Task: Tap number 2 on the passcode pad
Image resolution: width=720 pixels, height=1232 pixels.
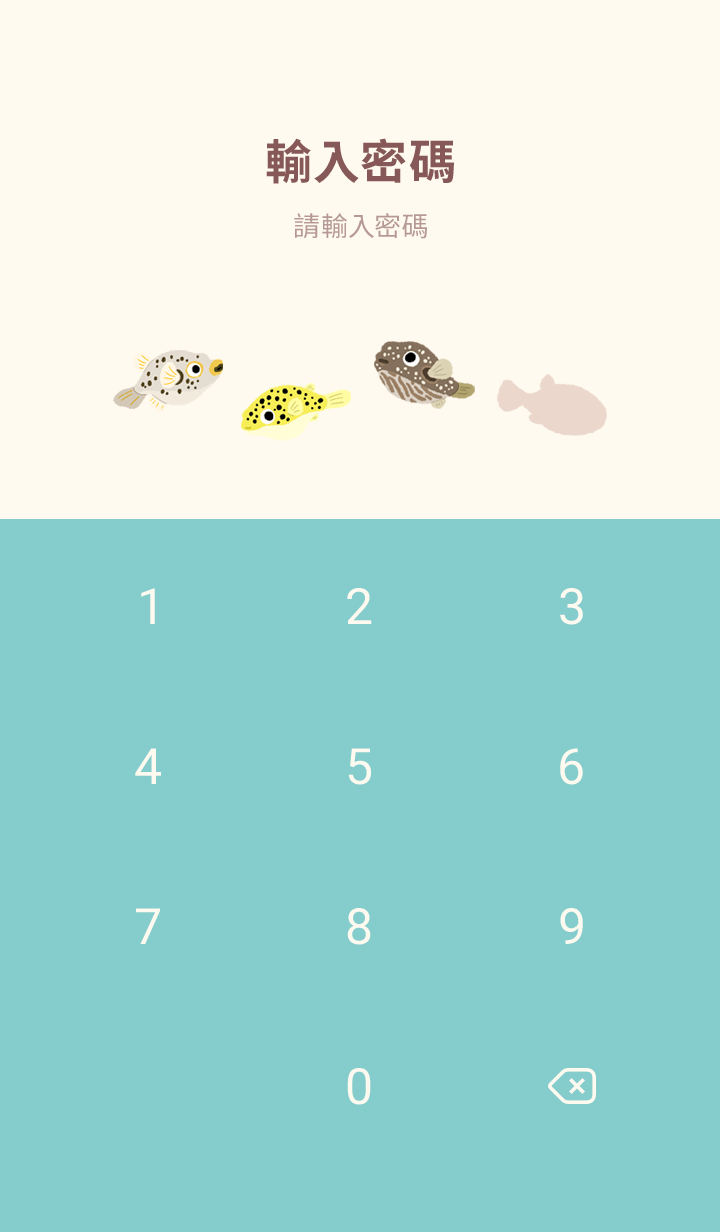Action: click(x=359, y=607)
